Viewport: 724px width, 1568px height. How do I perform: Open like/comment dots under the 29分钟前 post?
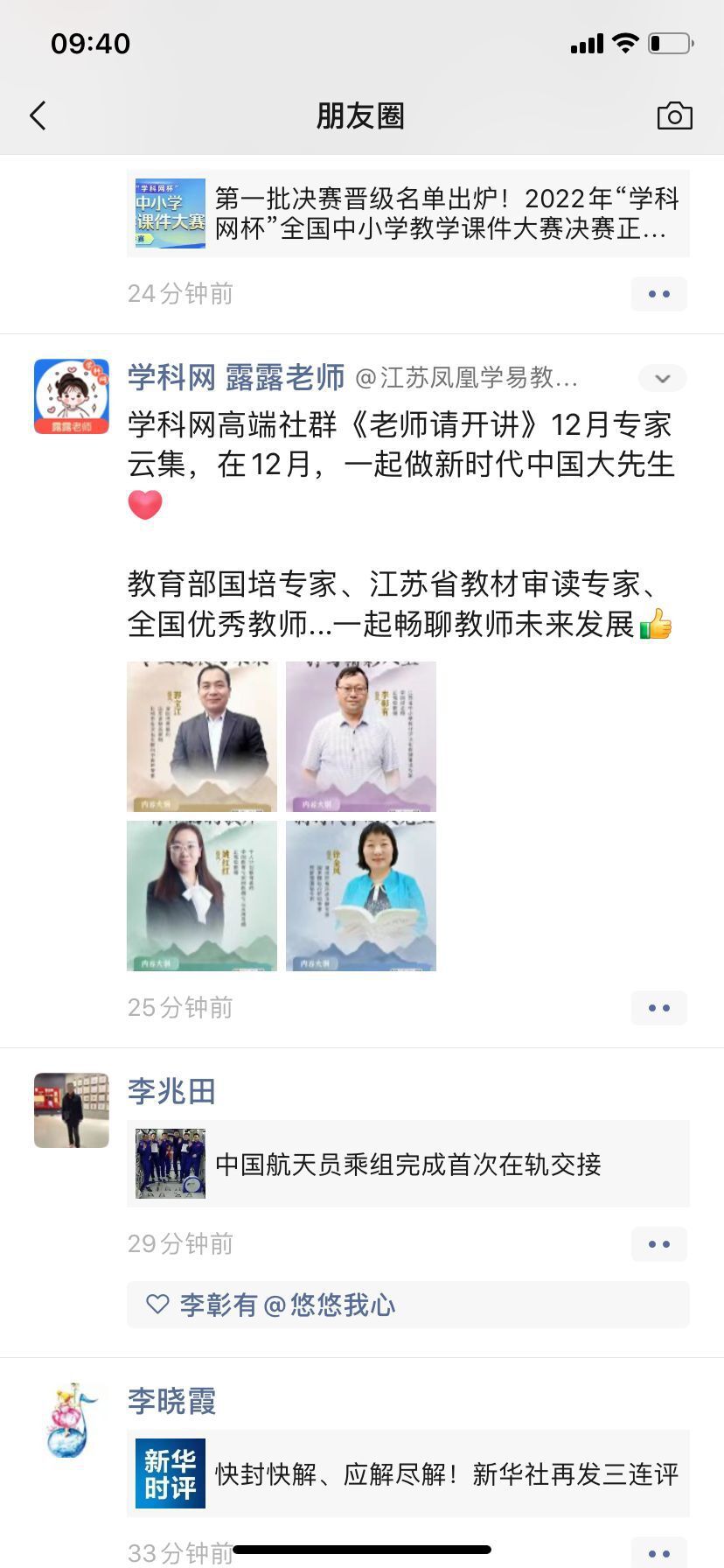click(658, 1244)
